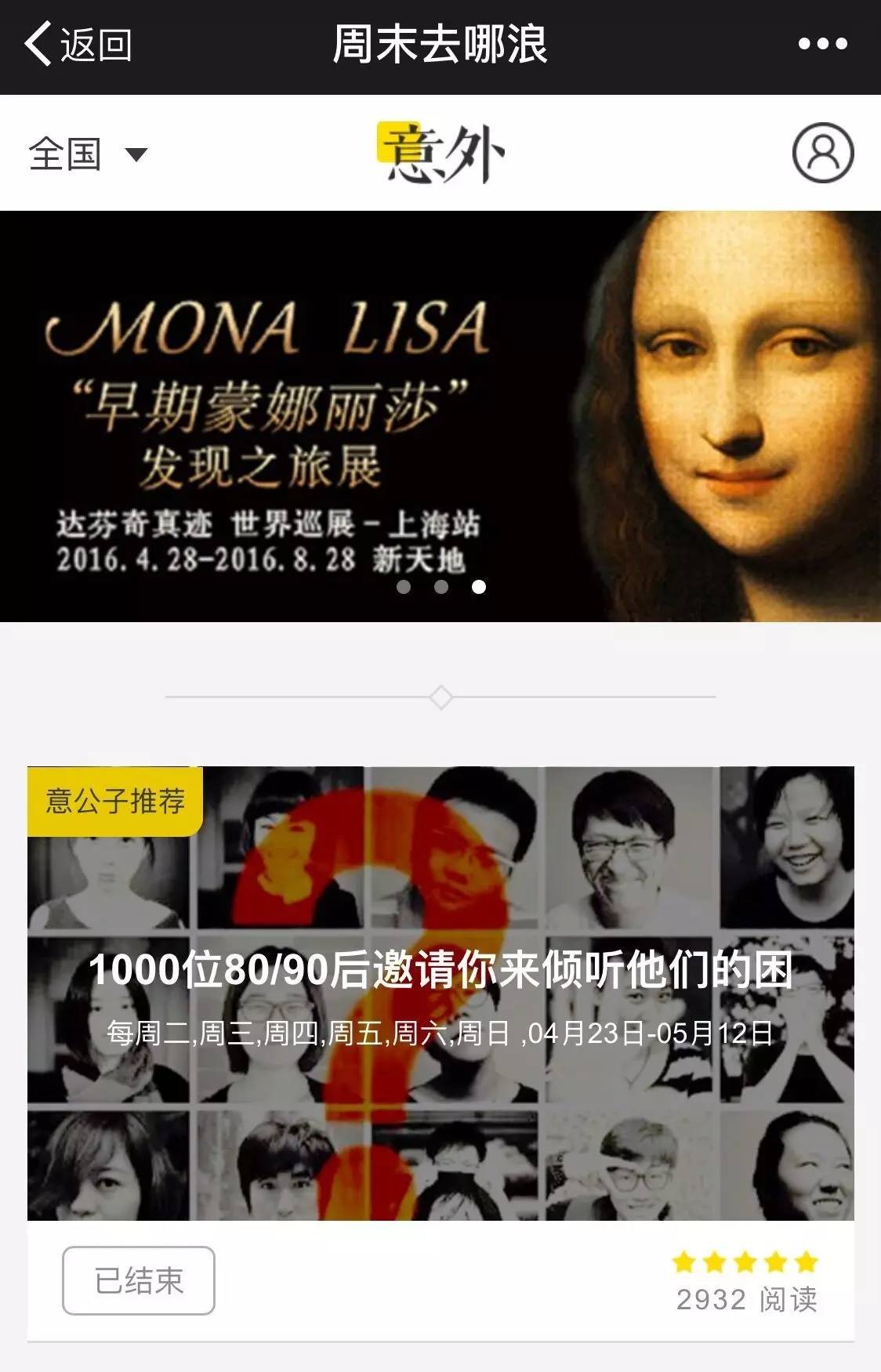The width and height of the screenshot is (881, 1372).
Task: Tap the 意外 logo in the header
Action: click(441, 151)
